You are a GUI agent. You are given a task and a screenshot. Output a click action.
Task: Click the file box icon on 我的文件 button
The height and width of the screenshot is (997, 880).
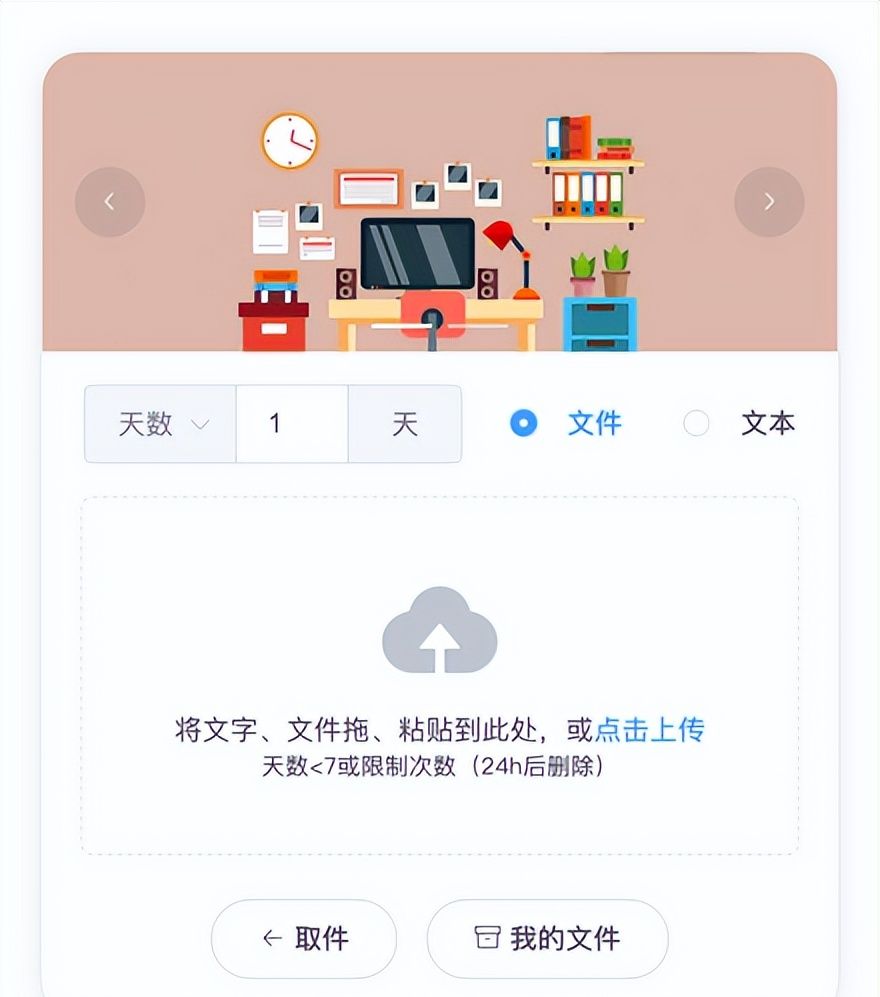pyautogui.click(x=487, y=937)
